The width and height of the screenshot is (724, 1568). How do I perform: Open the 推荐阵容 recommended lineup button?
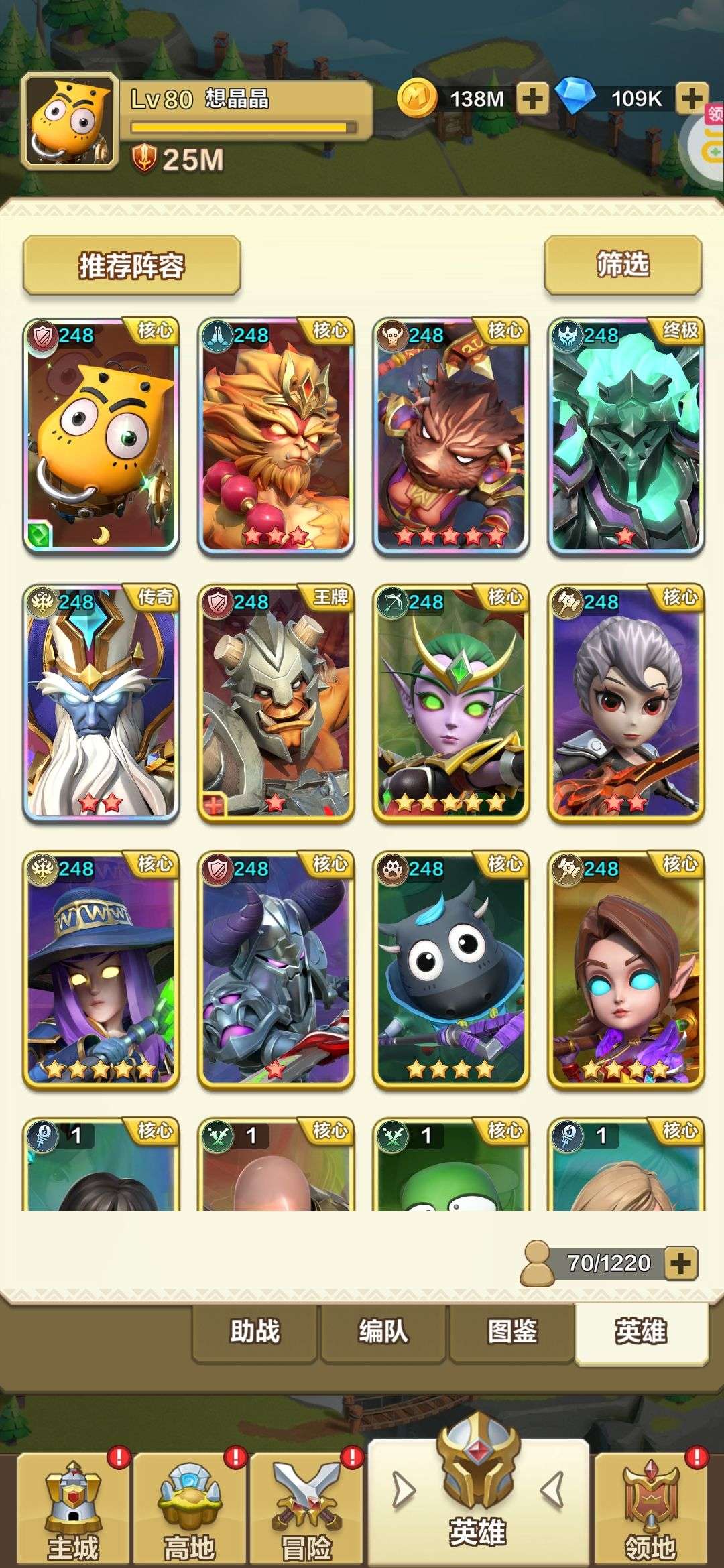tap(131, 265)
